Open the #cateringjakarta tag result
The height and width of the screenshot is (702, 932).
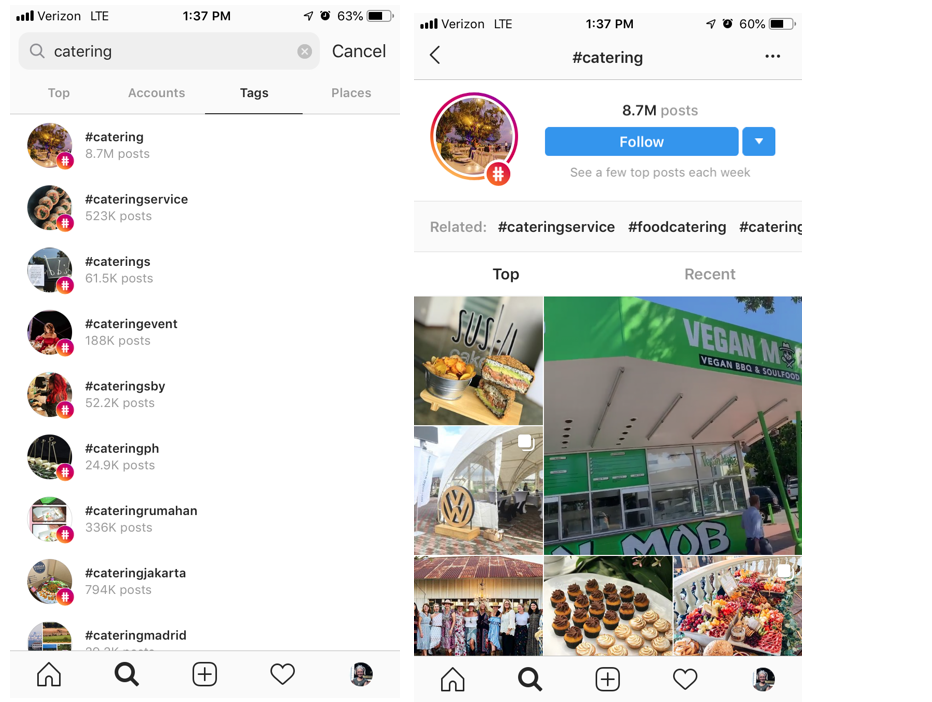pos(135,580)
